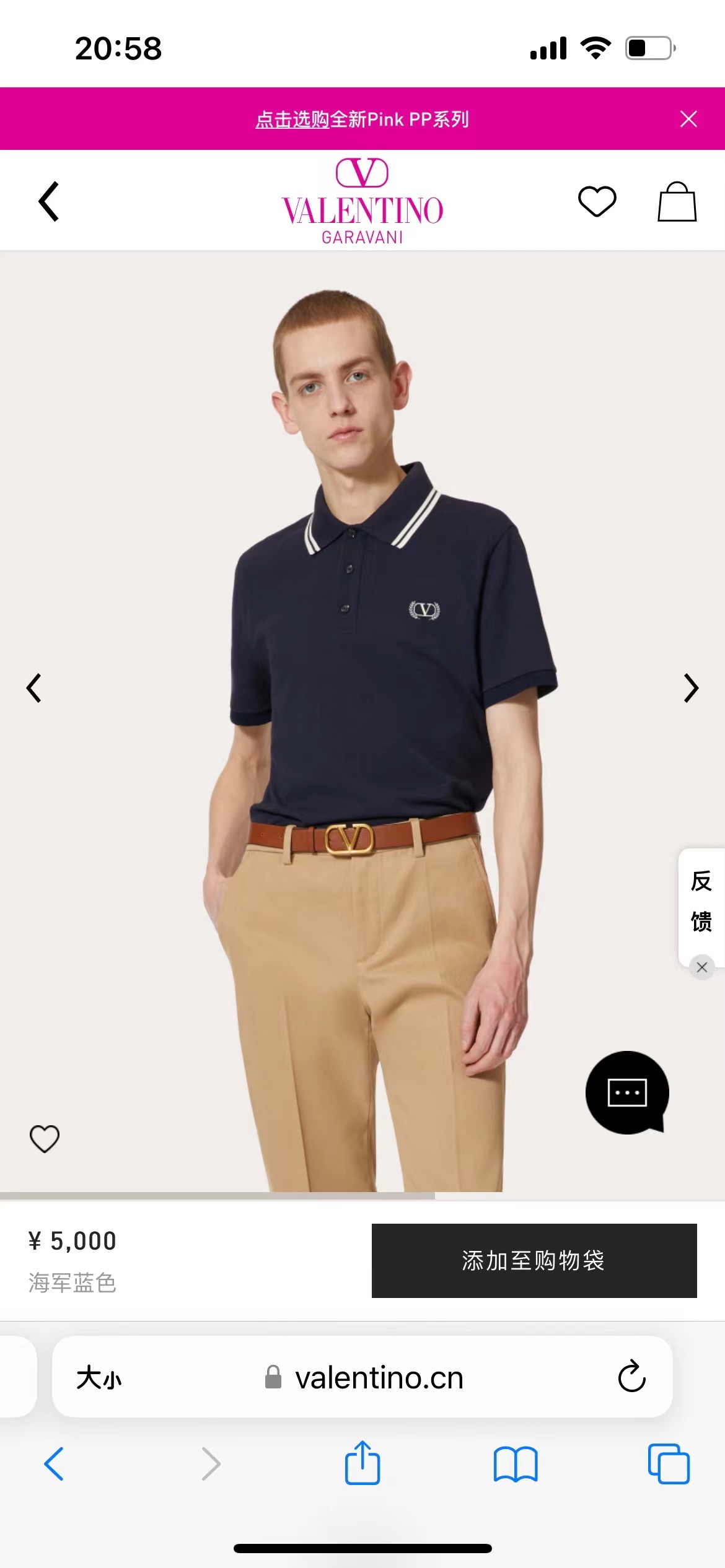Show the next product photo
The height and width of the screenshot is (1568, 725).
[691, 688]
